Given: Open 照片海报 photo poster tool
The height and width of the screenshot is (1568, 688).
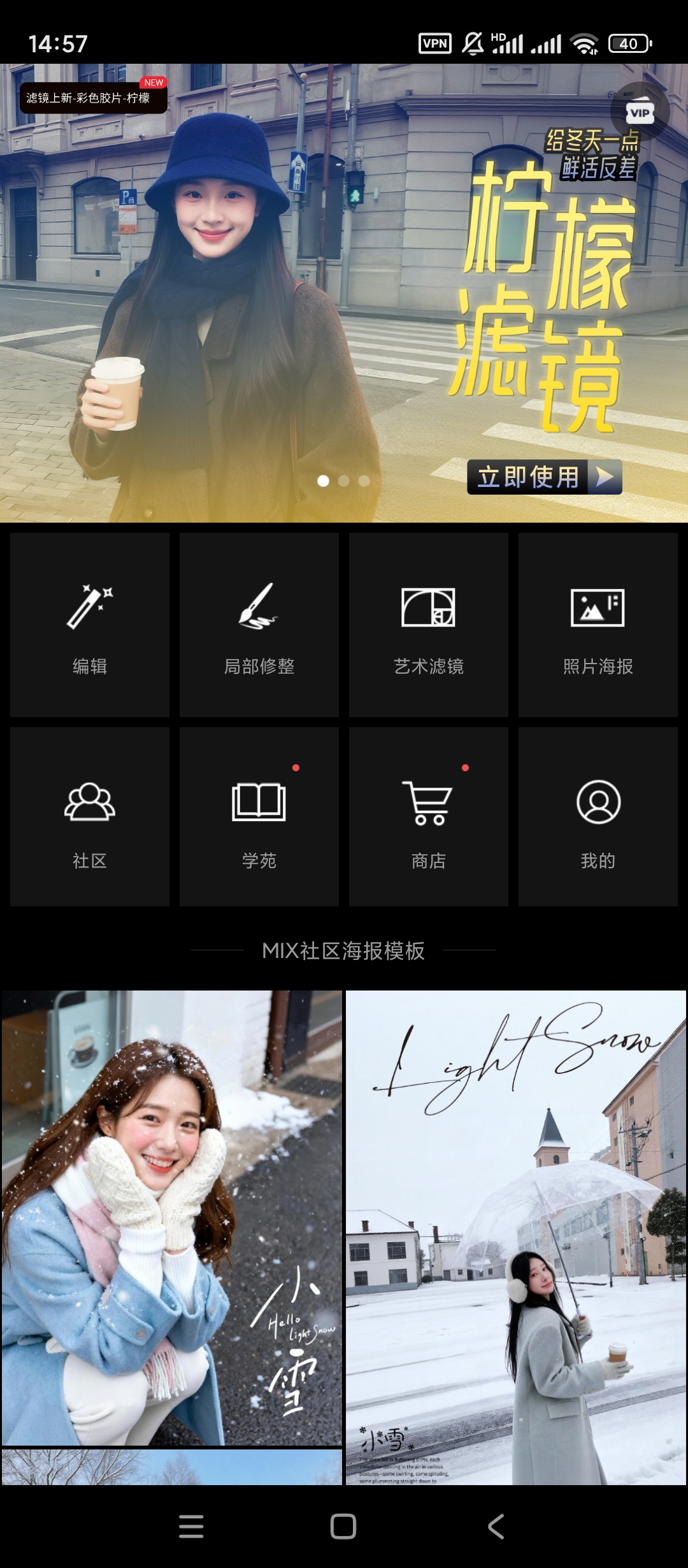Looking at the screenshot, I should pos(598,625).
